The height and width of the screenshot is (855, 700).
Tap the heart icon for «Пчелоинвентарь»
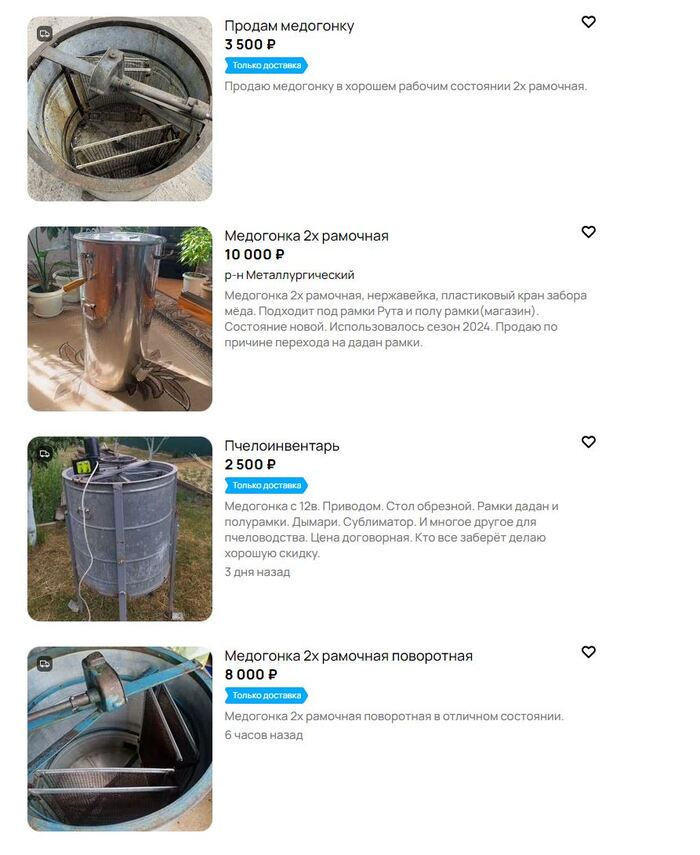[x=588, y=442]
